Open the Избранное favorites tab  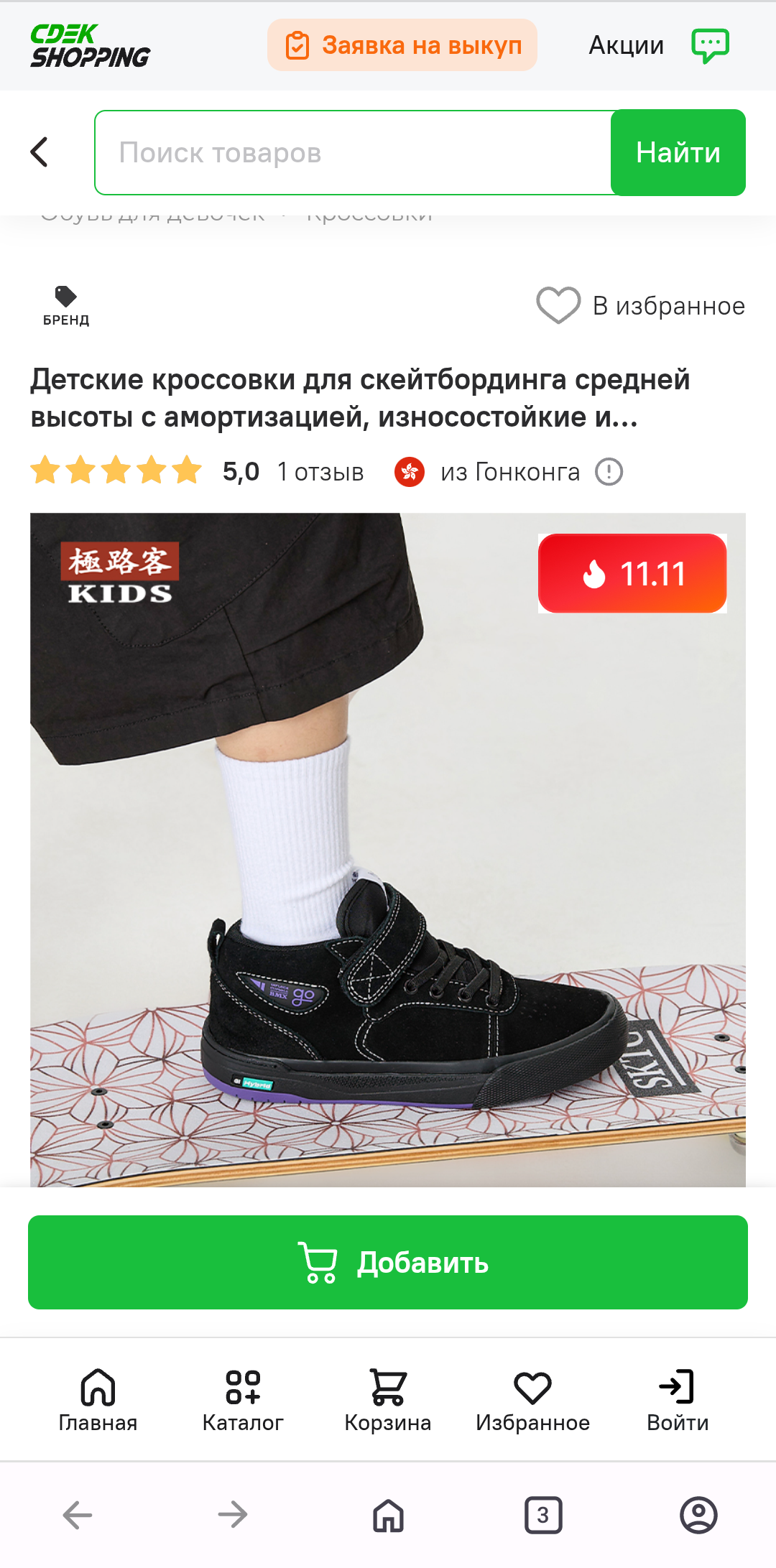click(532, 1399)
